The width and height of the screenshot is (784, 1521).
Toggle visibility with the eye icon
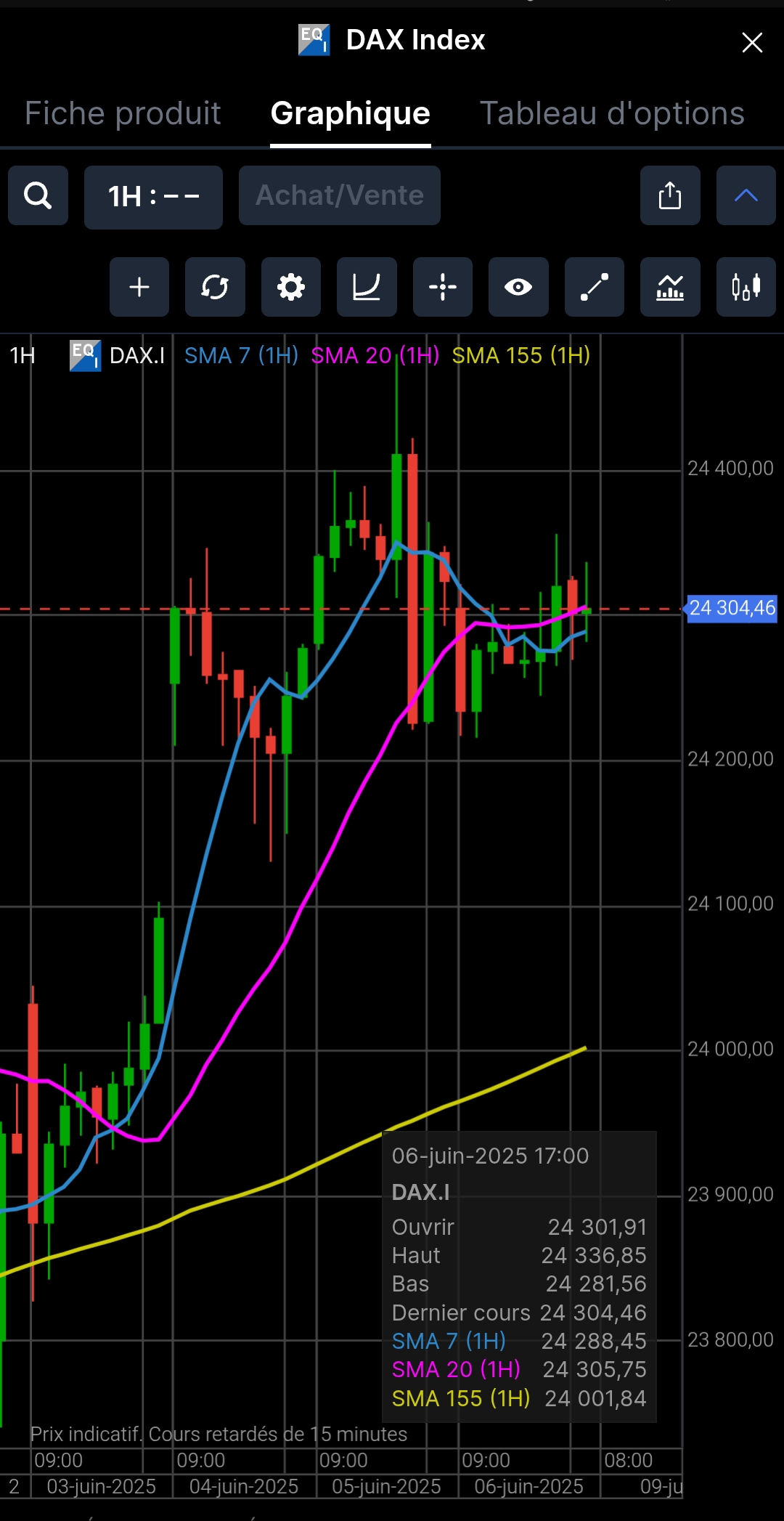[x=518, y=287]
